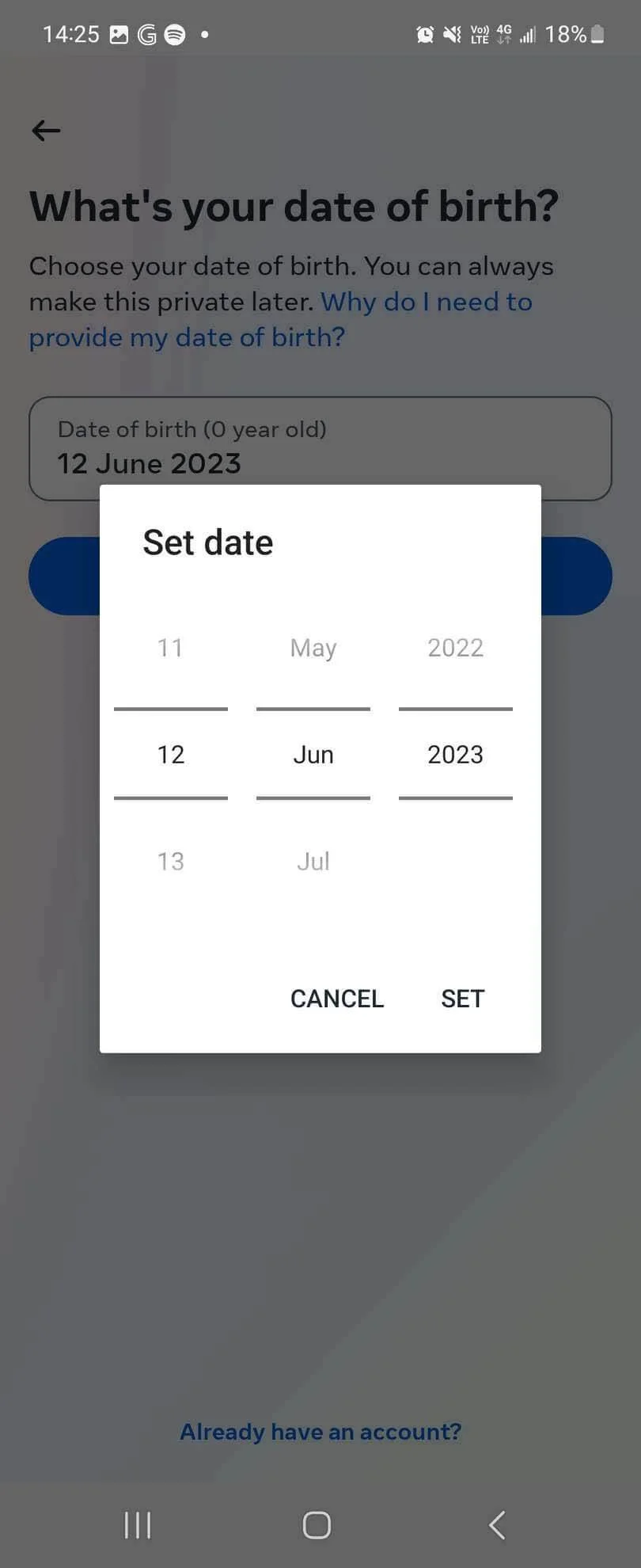
Task: Tap the screenshot notification icon
Action: (117, 34)
